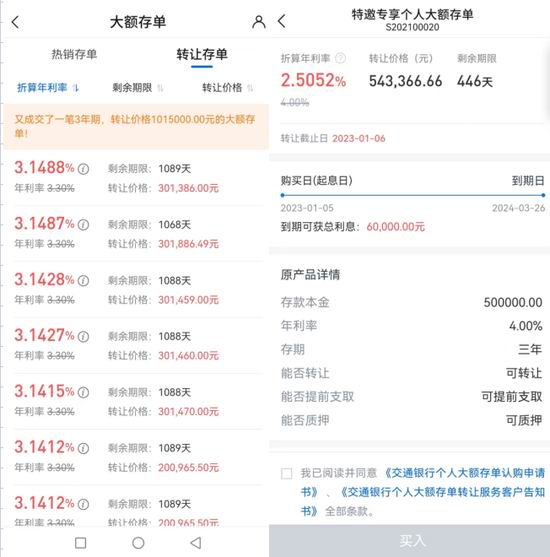Sort the list by 转让价格
The width and height of the screenshot is (550, 557).
click(x=227, y=88)
